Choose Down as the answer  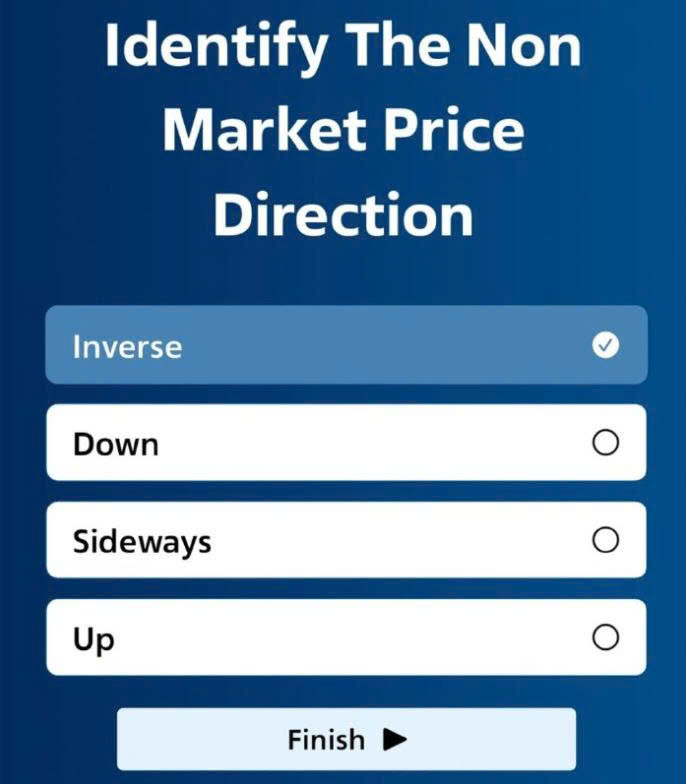coord(346,443)
